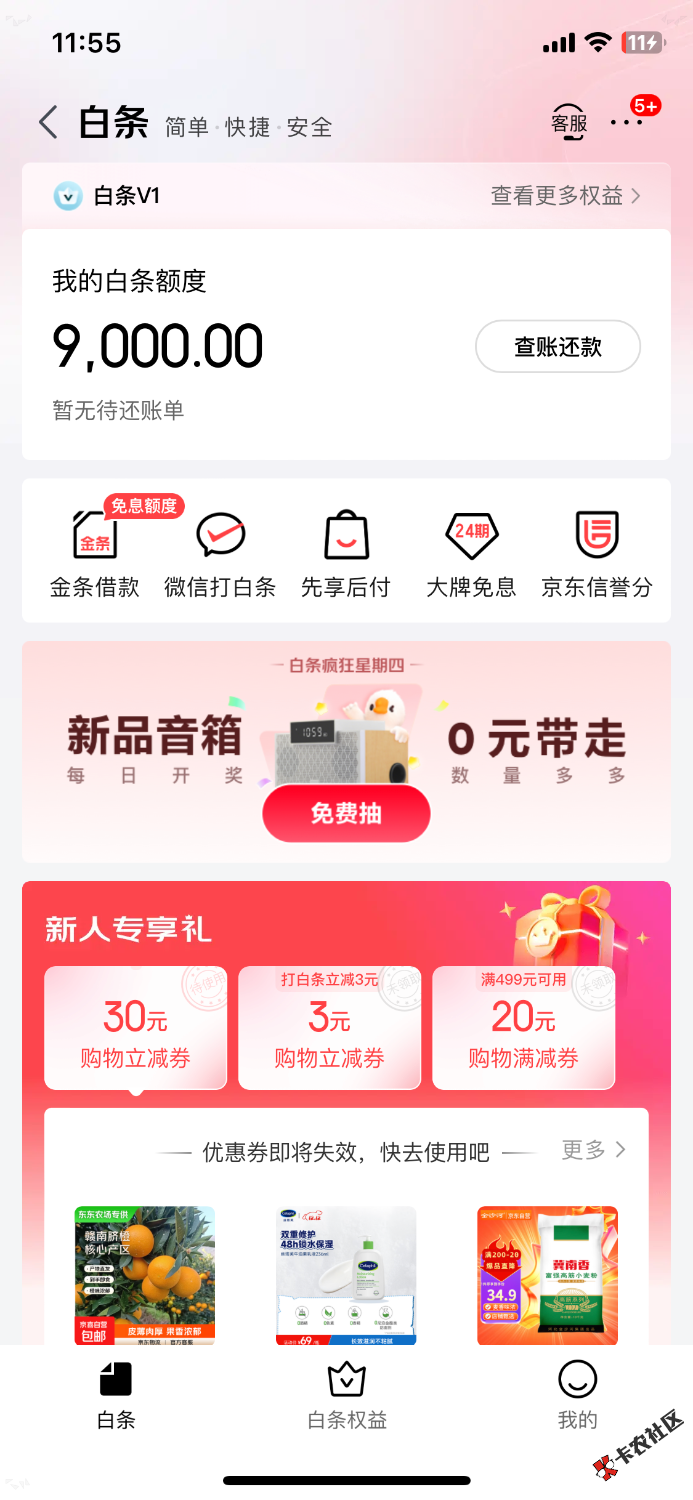The height and width of the screenshot is (1500, 693).
Task: Switch to the 我的 tab
Action: pos(577,1397)
